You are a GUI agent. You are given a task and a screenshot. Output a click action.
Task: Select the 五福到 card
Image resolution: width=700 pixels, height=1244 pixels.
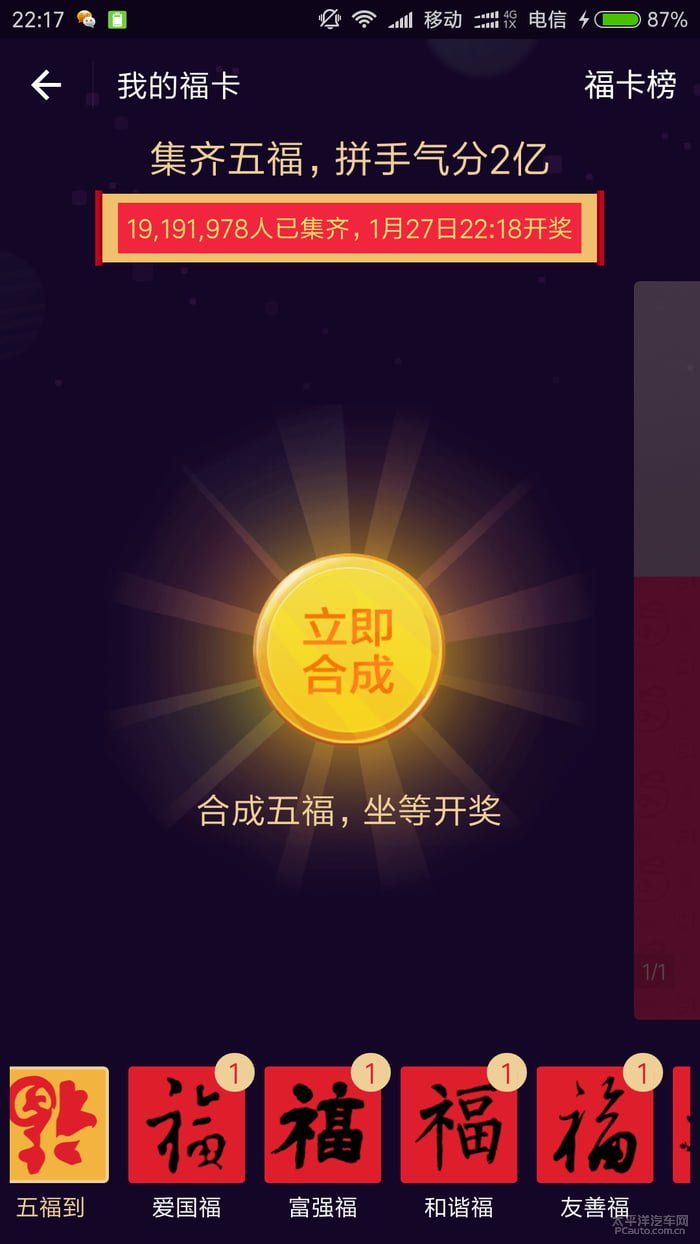(58, 1125)
